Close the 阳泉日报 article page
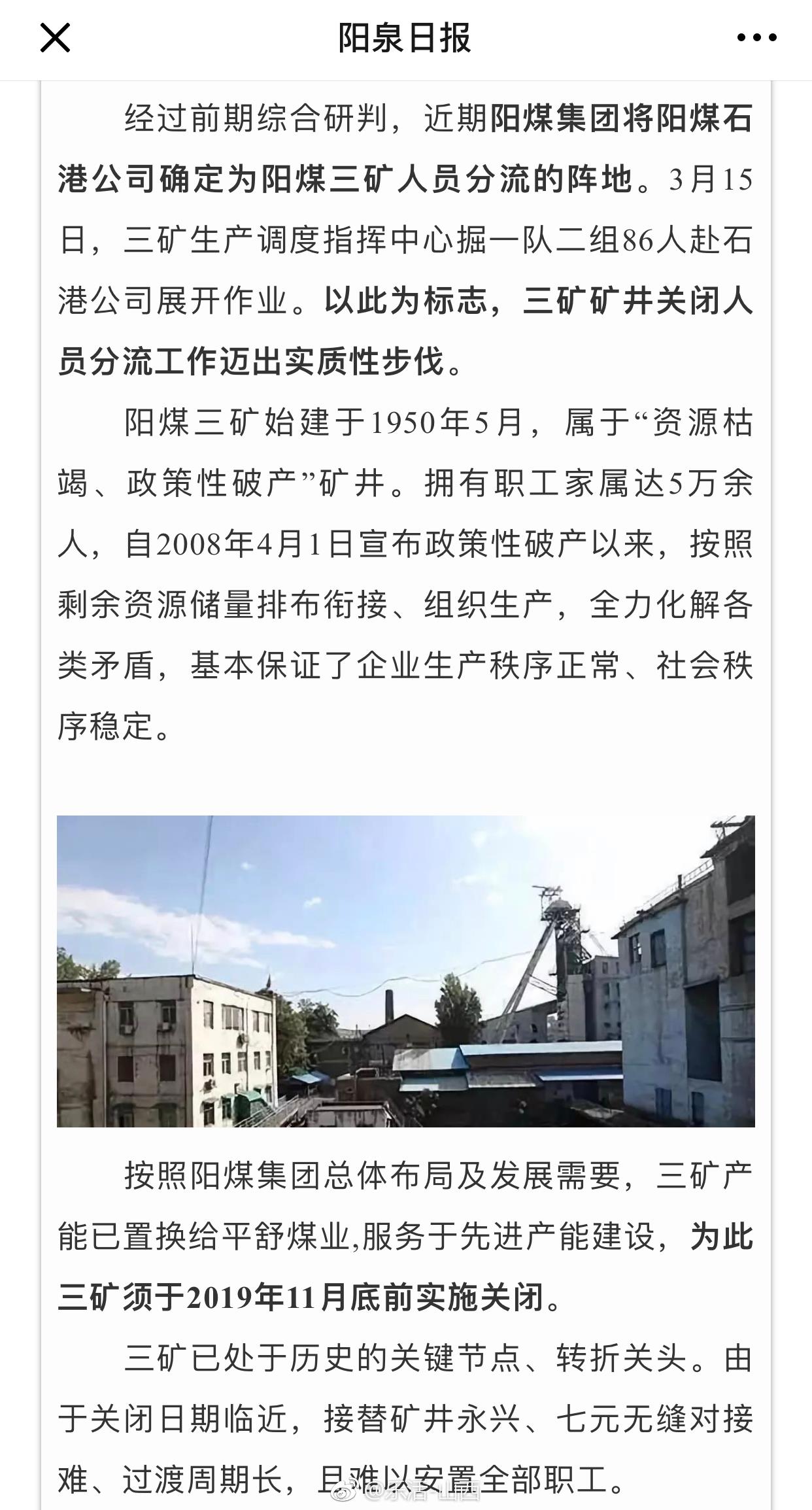Image resolution: width=812 pixels, height=1510 pixels. pyautogui.click(x=55, y=38)
